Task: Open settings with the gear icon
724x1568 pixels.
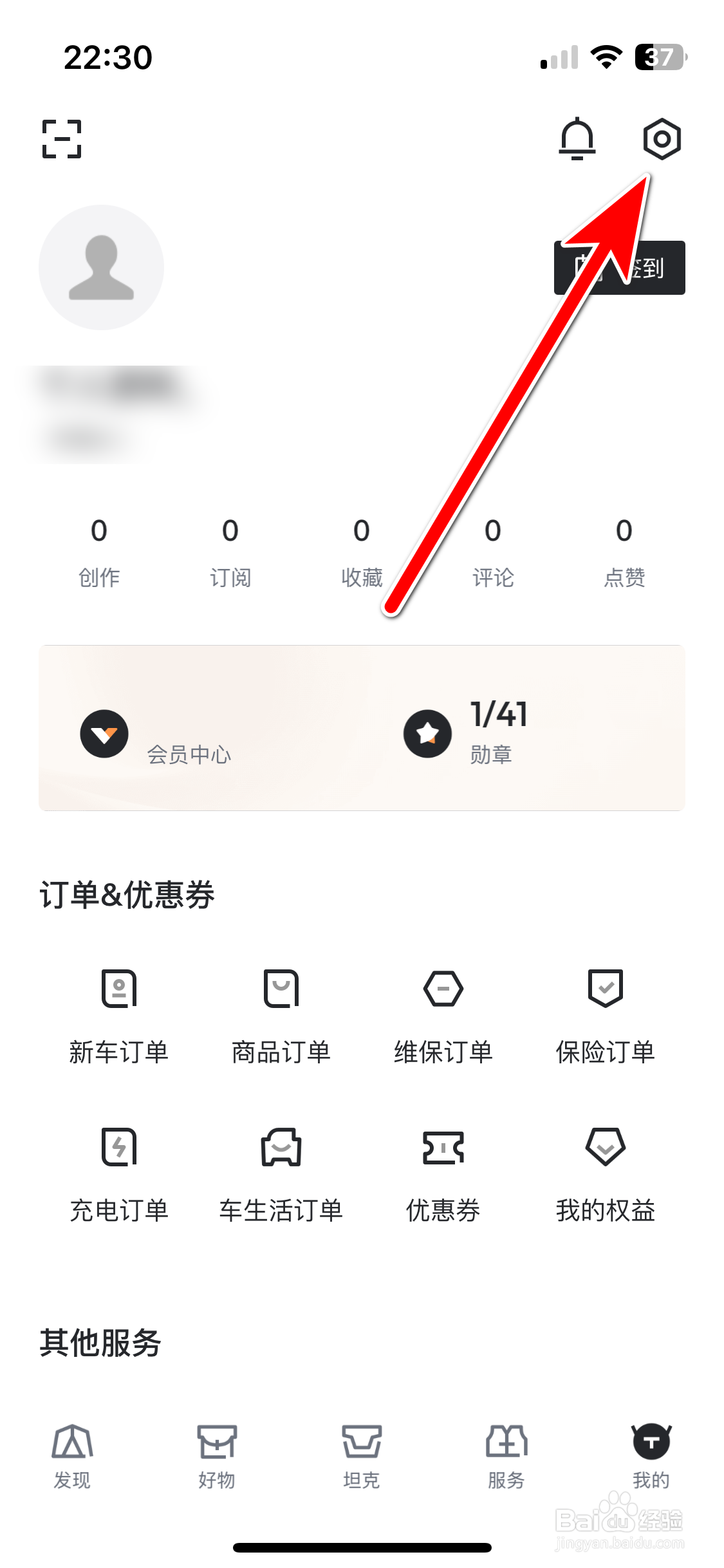Action: pyautogui.click(x=662, y=138)
